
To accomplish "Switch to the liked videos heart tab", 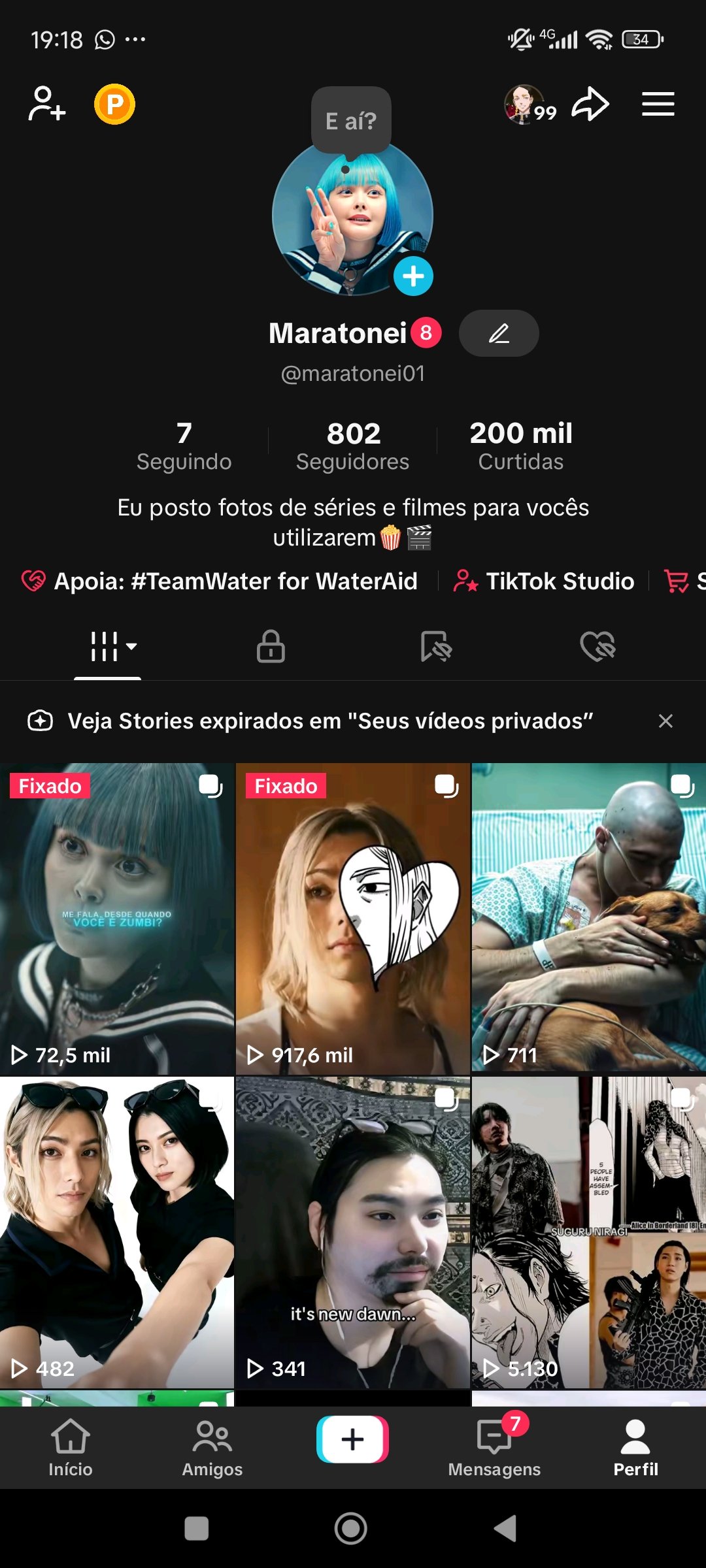I will [x=598, y=646].
